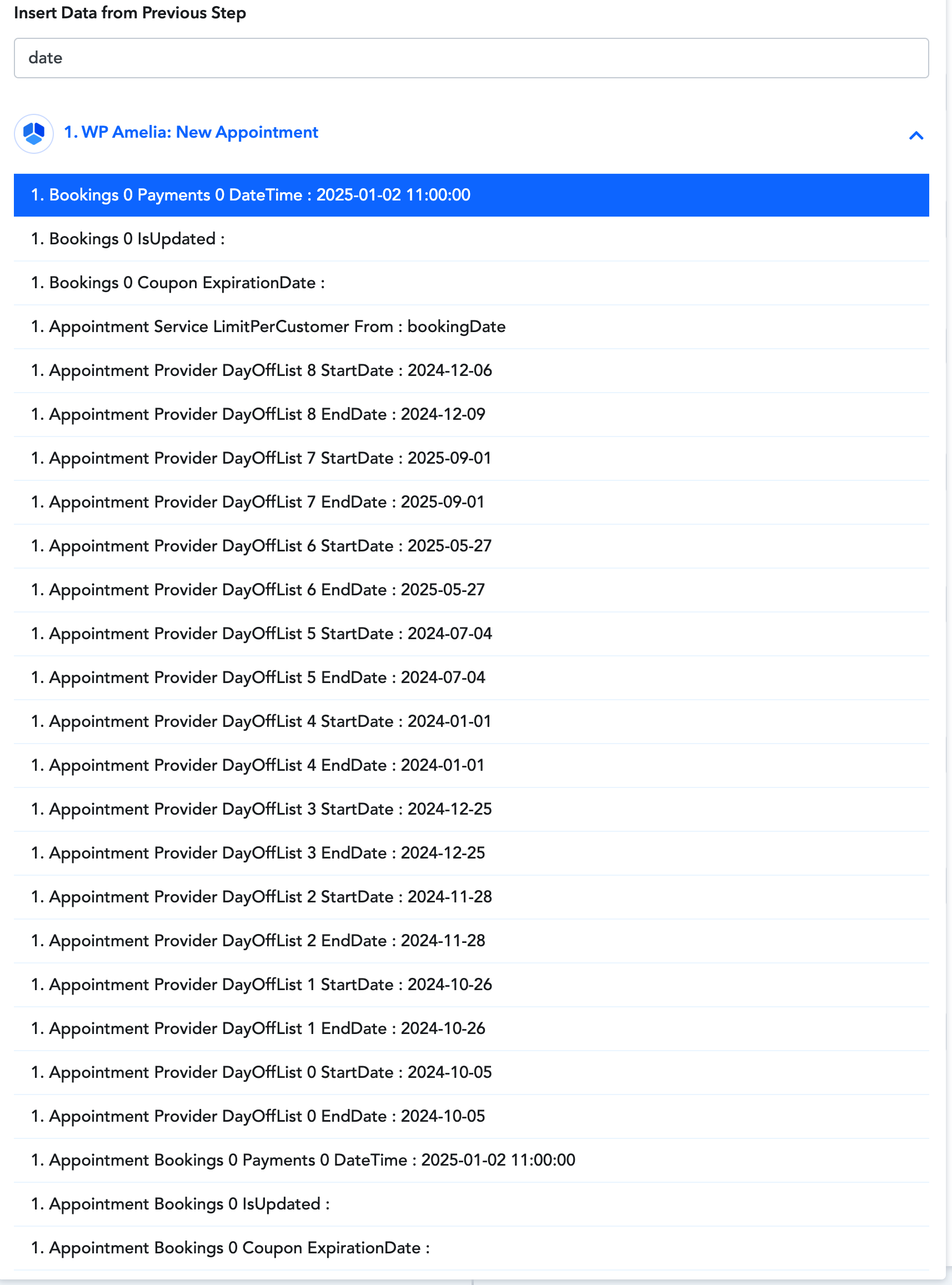Insert Appointment Bookings 0 Coupon ExpirationDate

231,1248
